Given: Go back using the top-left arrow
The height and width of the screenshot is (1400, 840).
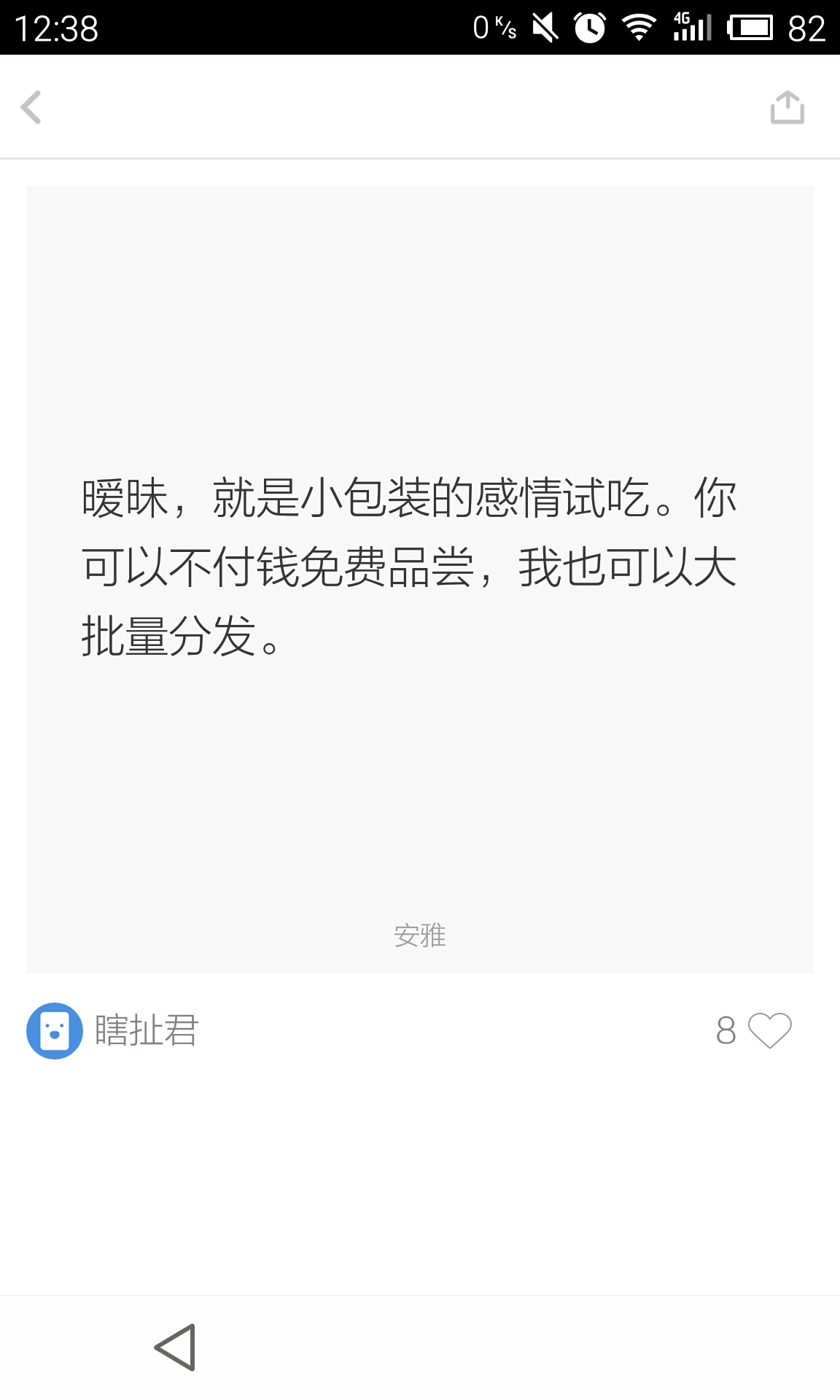Looking at the screenshot, I should (31, 108).
